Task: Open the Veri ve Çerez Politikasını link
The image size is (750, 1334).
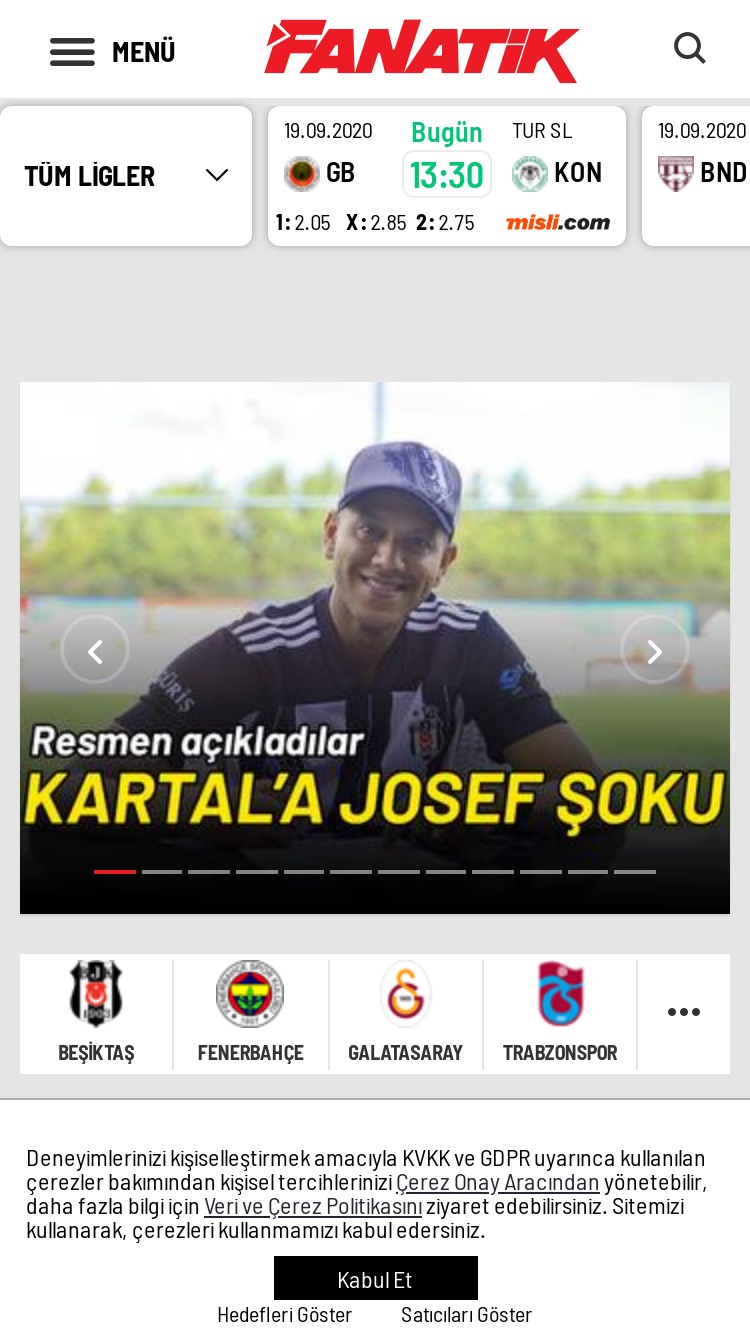Action: pos(313,1207)
